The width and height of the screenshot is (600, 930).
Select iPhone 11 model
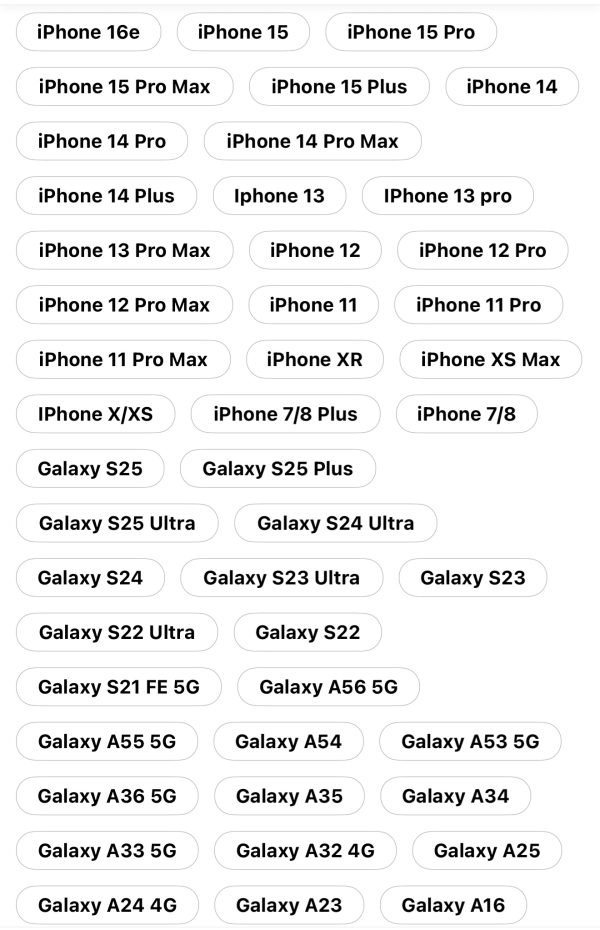[x=313, y=305]
